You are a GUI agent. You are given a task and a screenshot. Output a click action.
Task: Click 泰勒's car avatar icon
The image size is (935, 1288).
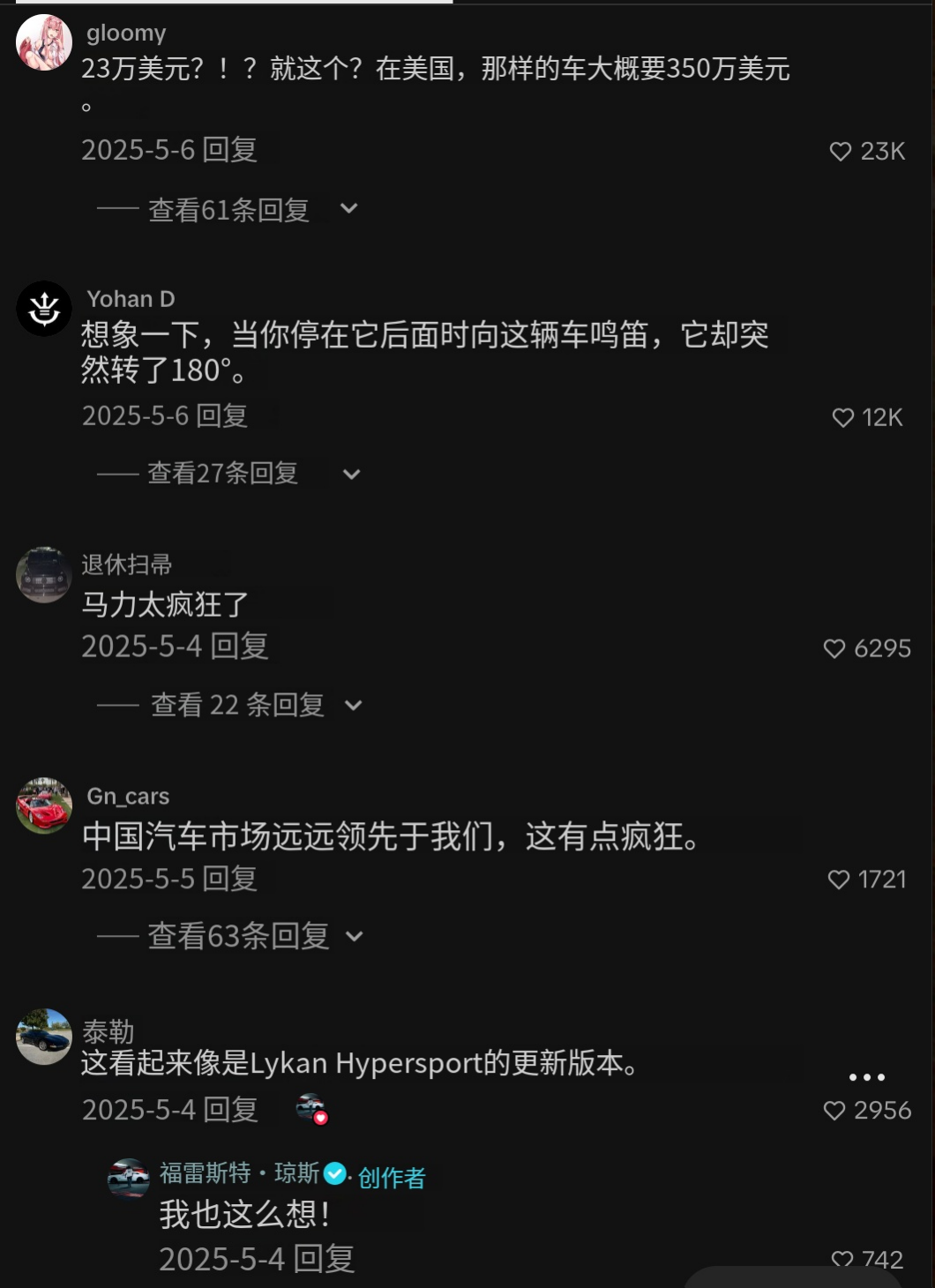43,1037
